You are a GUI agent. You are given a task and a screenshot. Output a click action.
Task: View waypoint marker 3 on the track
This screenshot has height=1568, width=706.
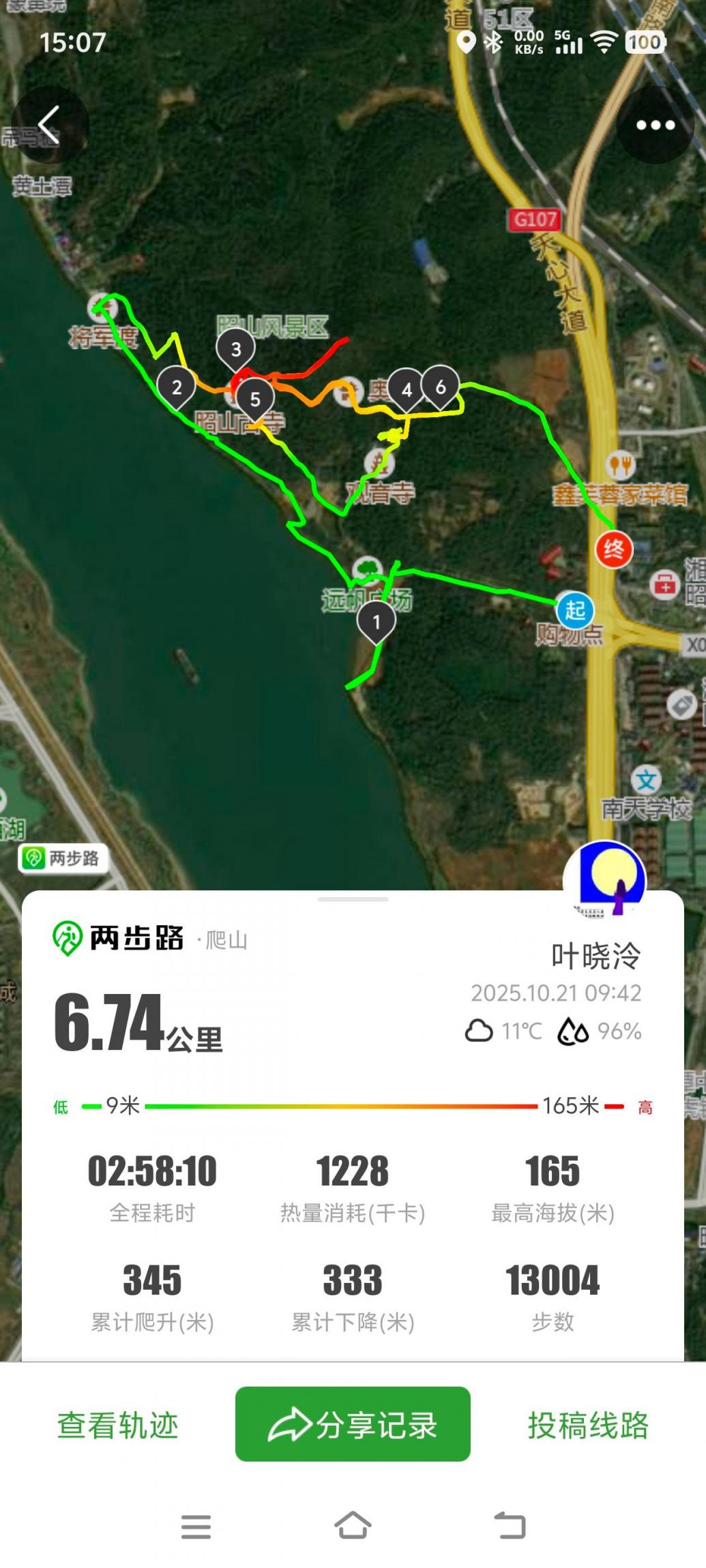click(236, 348)
